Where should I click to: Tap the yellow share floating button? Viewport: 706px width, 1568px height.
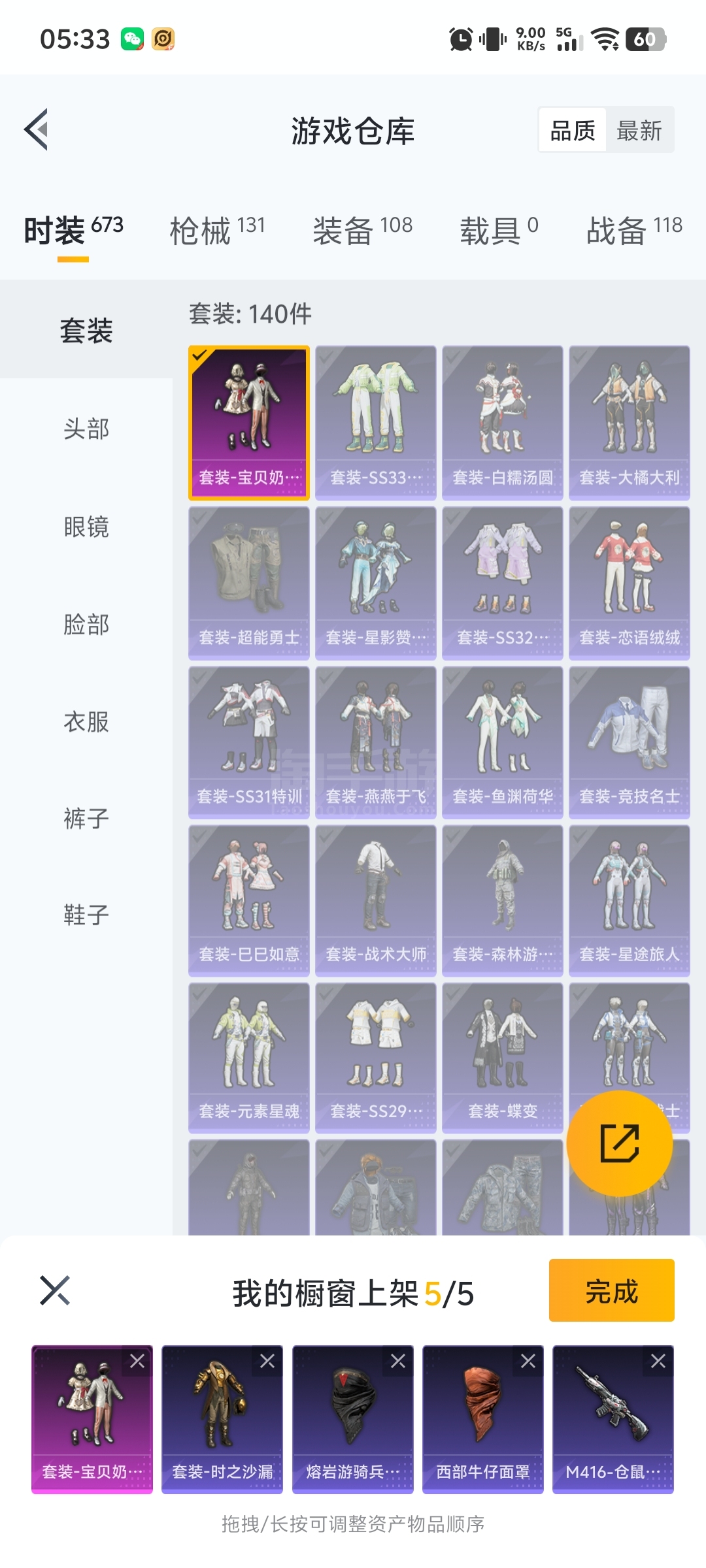click(x=619, y=1143)
